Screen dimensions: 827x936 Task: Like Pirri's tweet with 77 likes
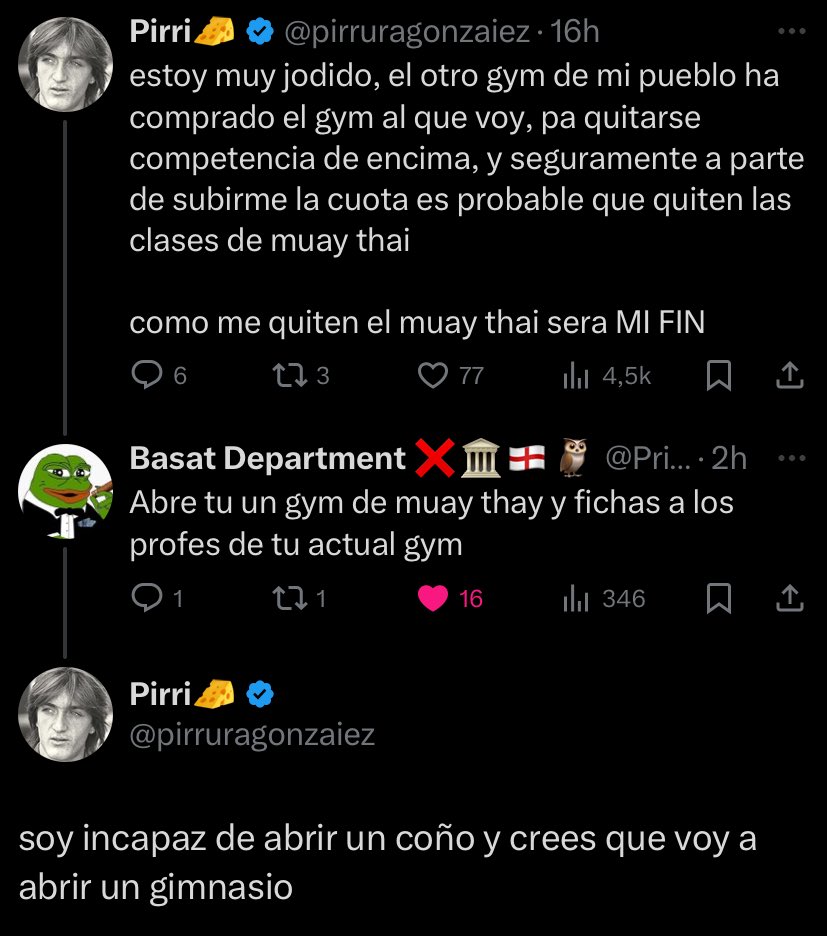[433, 375]
